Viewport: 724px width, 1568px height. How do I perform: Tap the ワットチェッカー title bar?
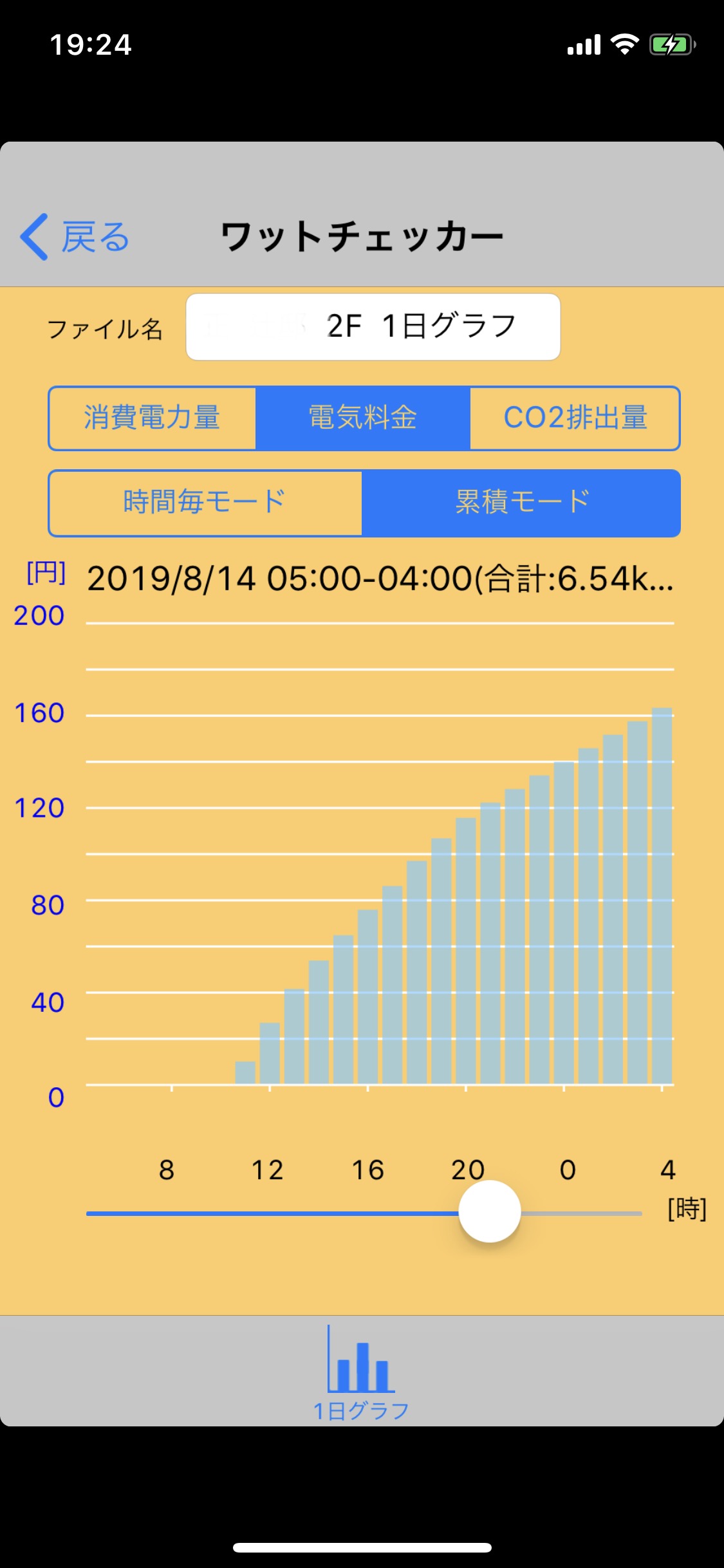click(362, 236)
